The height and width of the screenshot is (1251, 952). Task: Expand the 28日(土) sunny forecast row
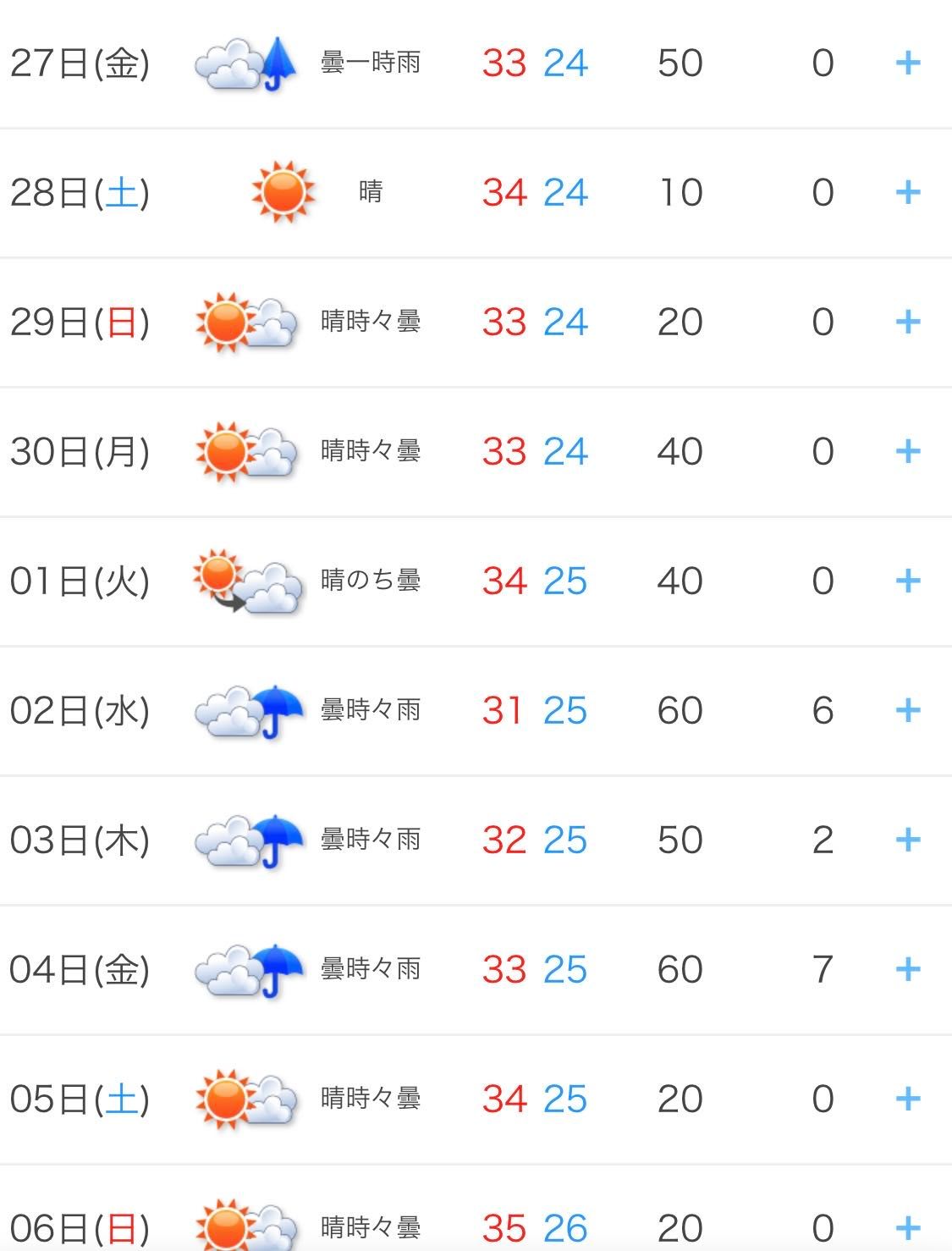907,192
